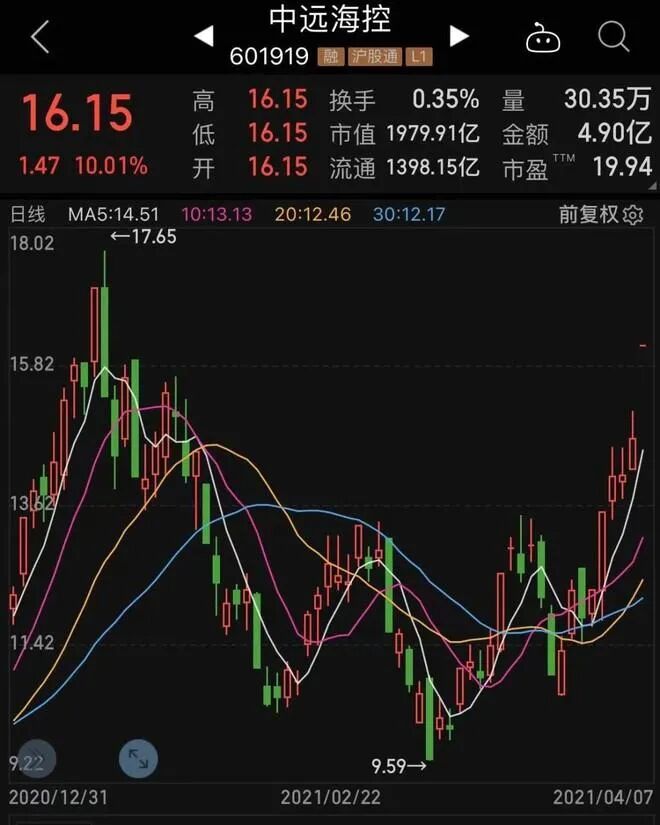
Task: Open the robot assistant icon
Action: tap(543, 37)
